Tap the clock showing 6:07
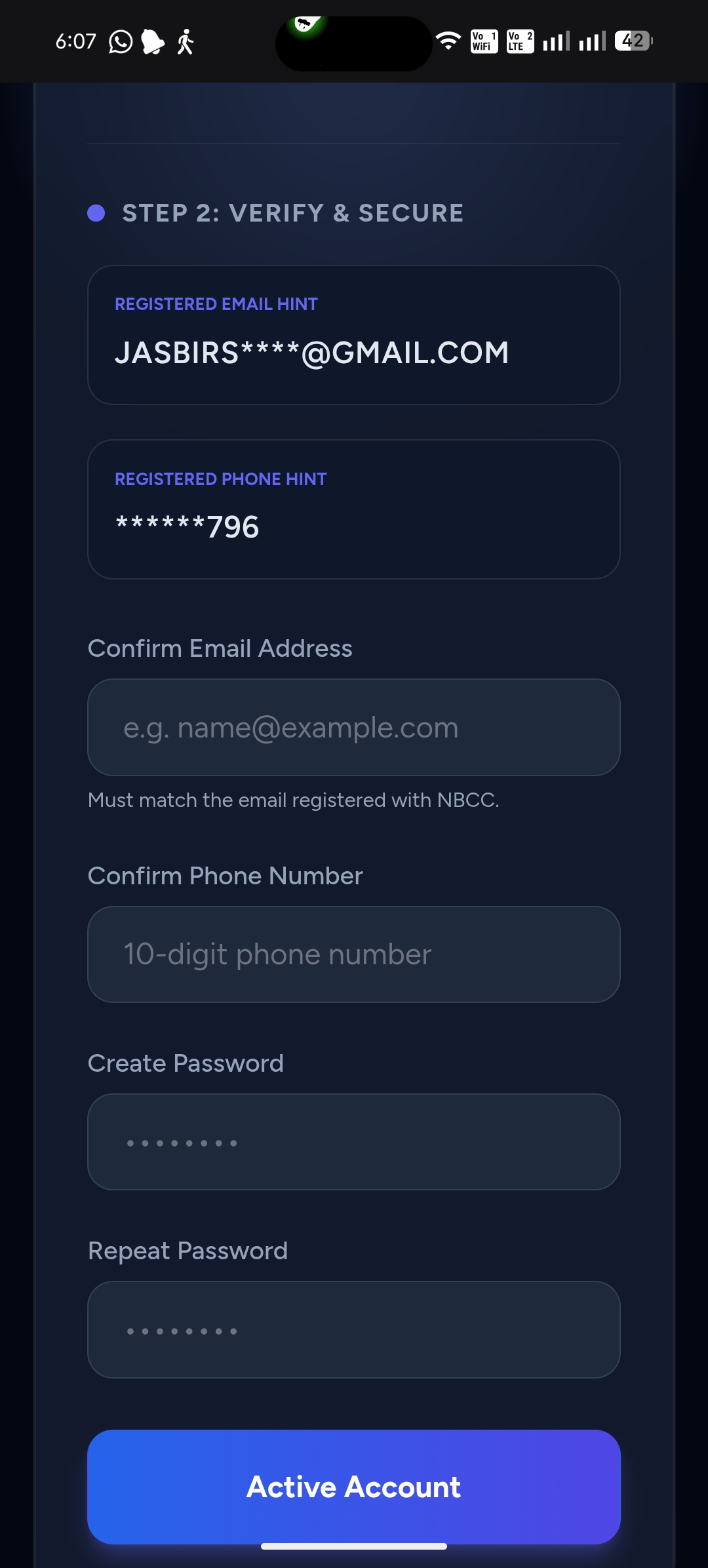This screenshot has width=708, height=1568. click(75, 41)
